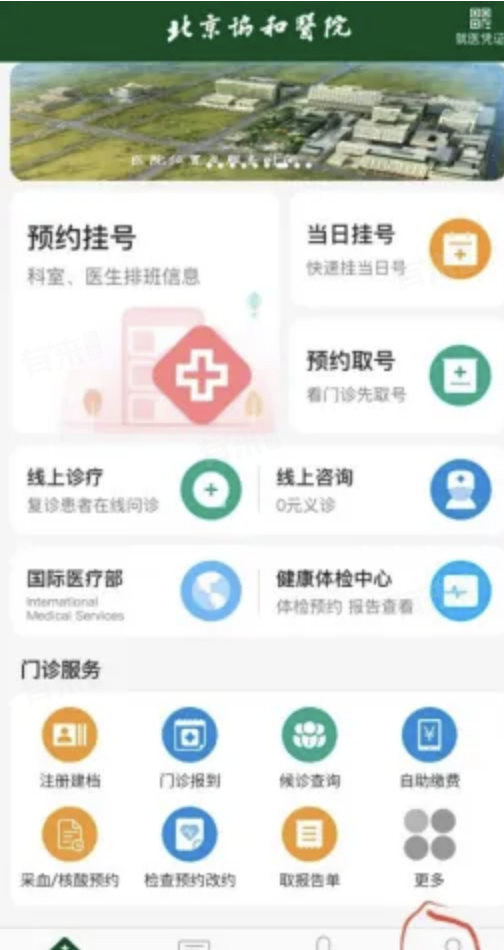Show 更多 outpatient services

click(429, 848)
